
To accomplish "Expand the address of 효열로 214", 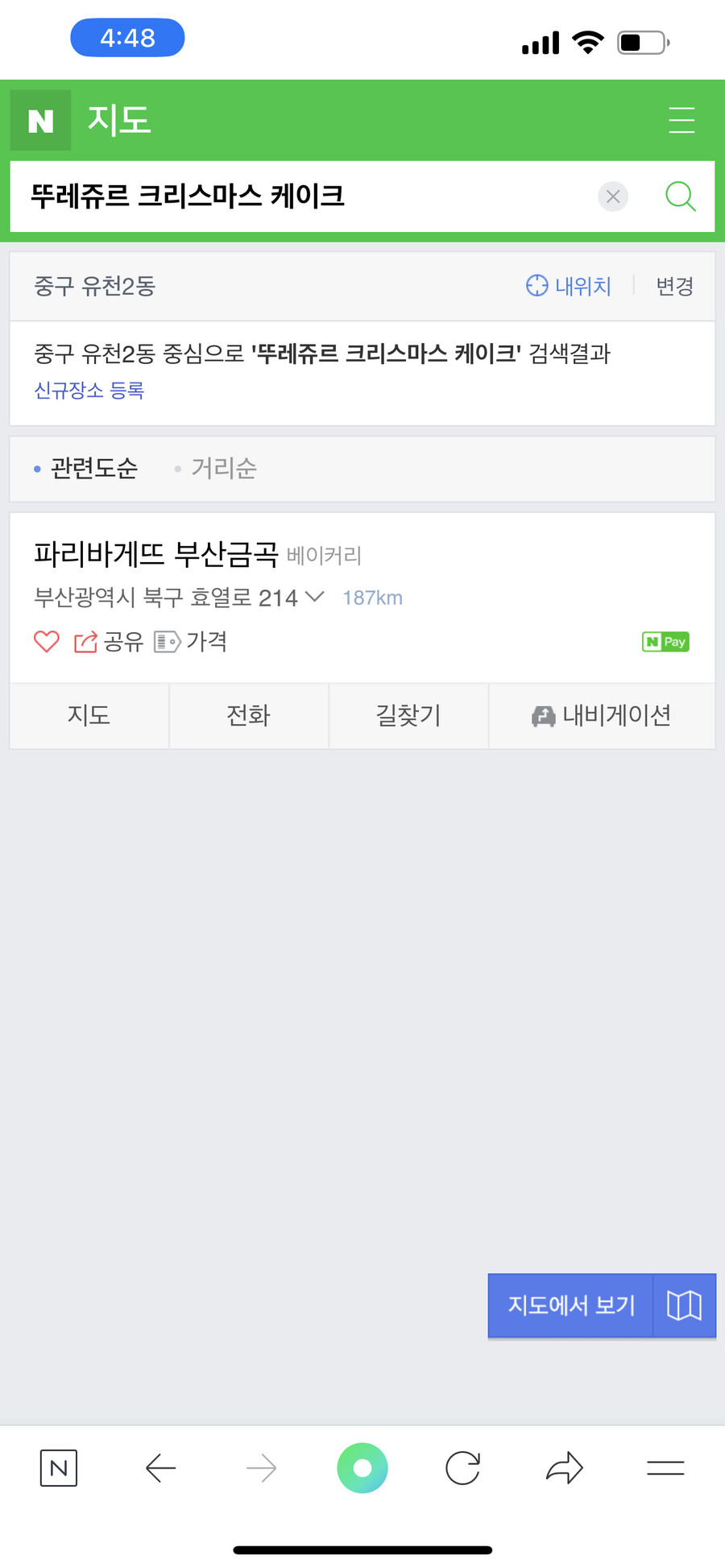I will (x=315, y=598).
